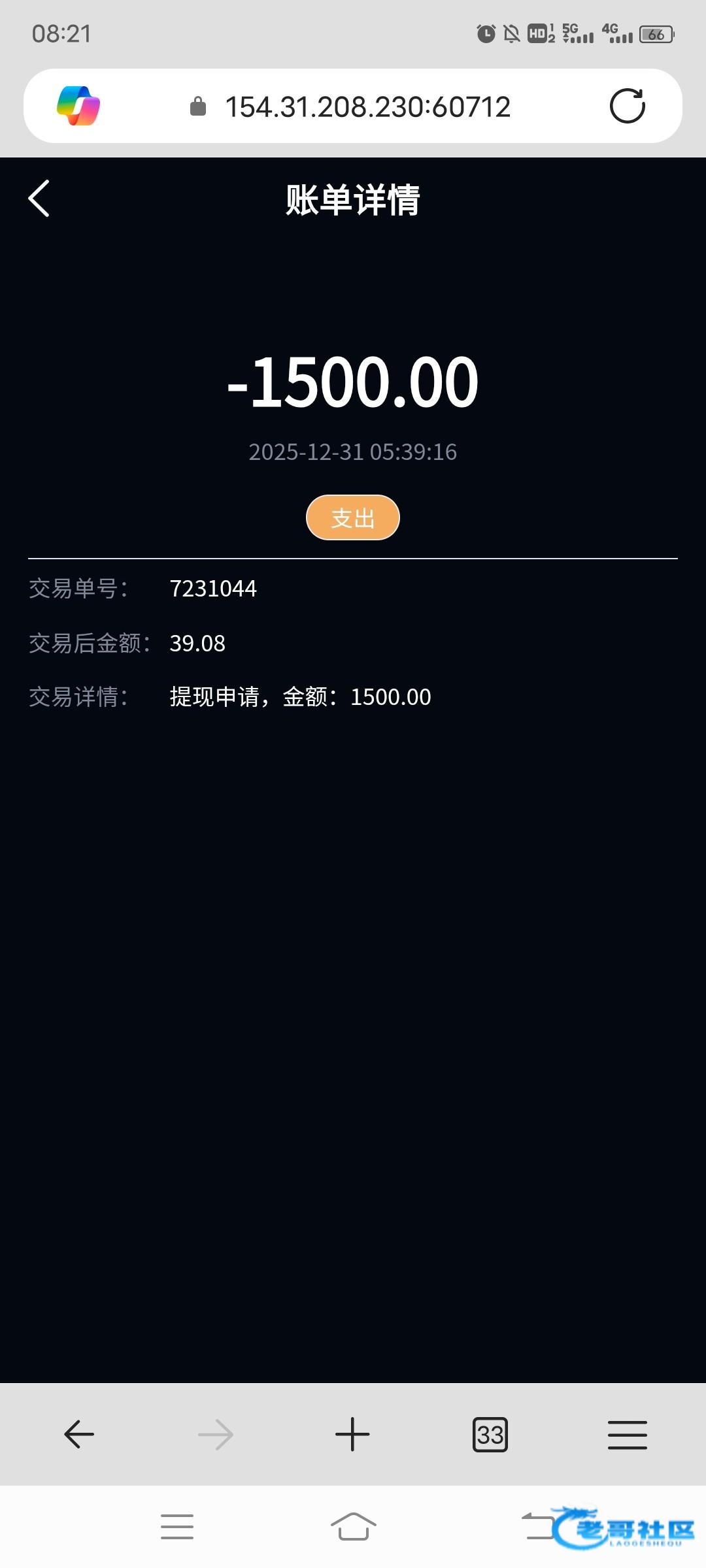View the 33 open browser tabs

point(490,1435)
